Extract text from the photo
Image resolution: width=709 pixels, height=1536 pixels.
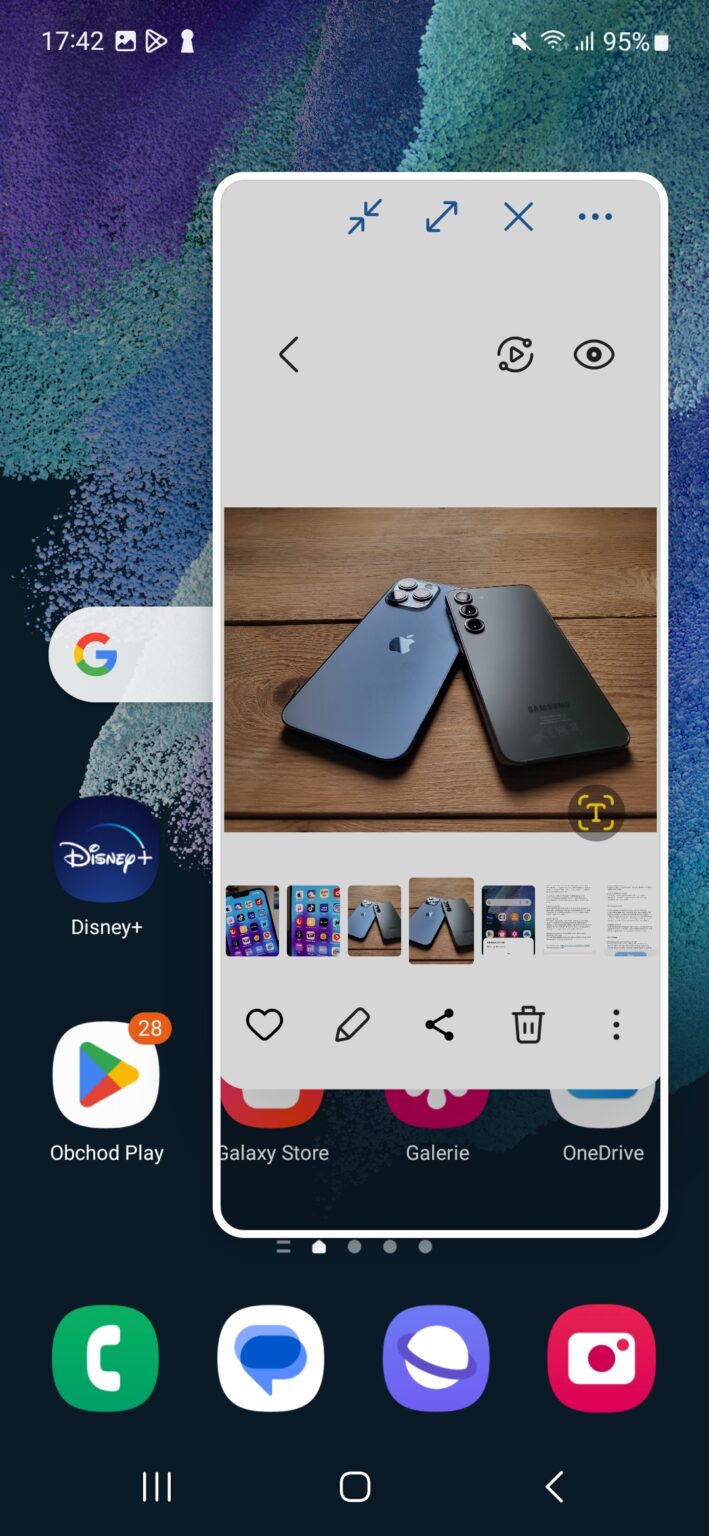pos(596,813)
